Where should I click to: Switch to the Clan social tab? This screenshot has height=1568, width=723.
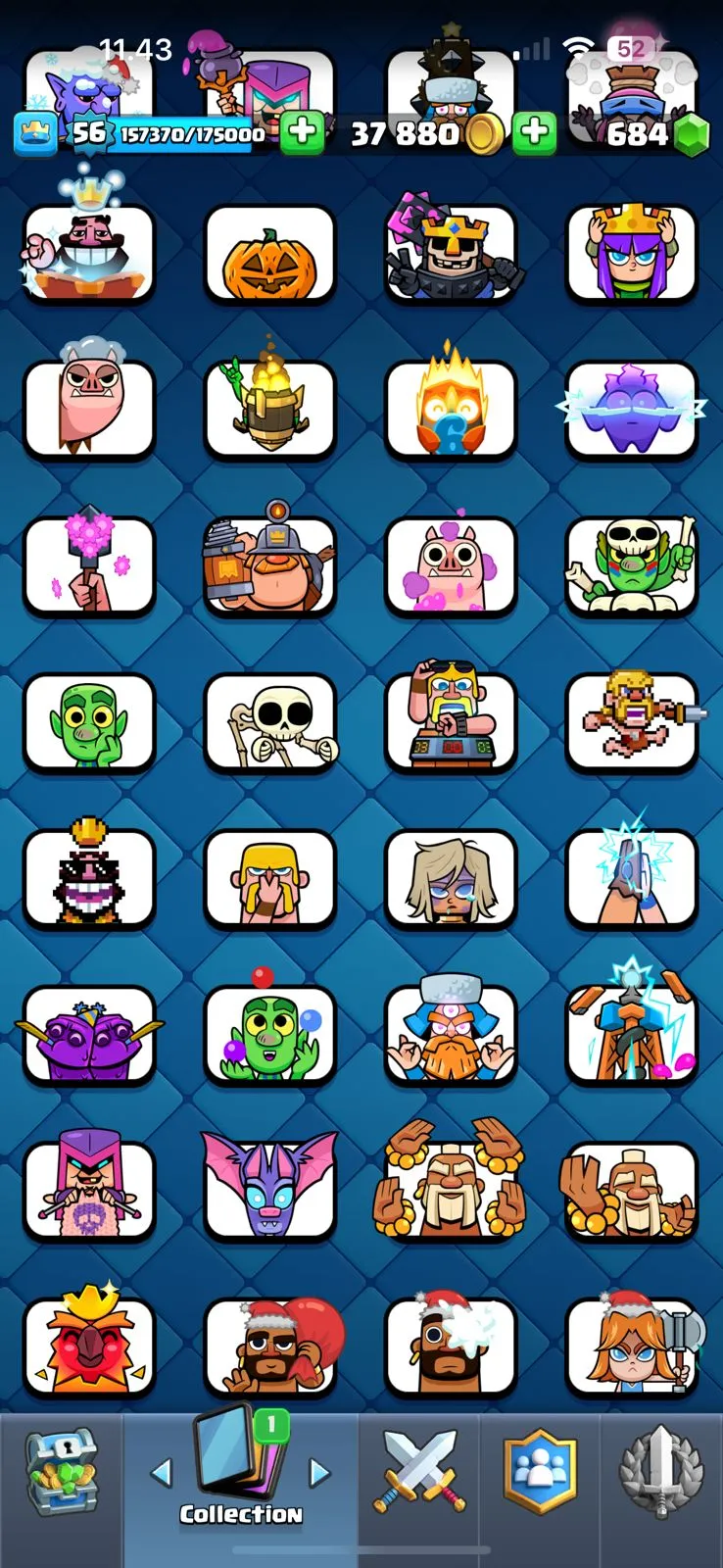pos(540,1470)
